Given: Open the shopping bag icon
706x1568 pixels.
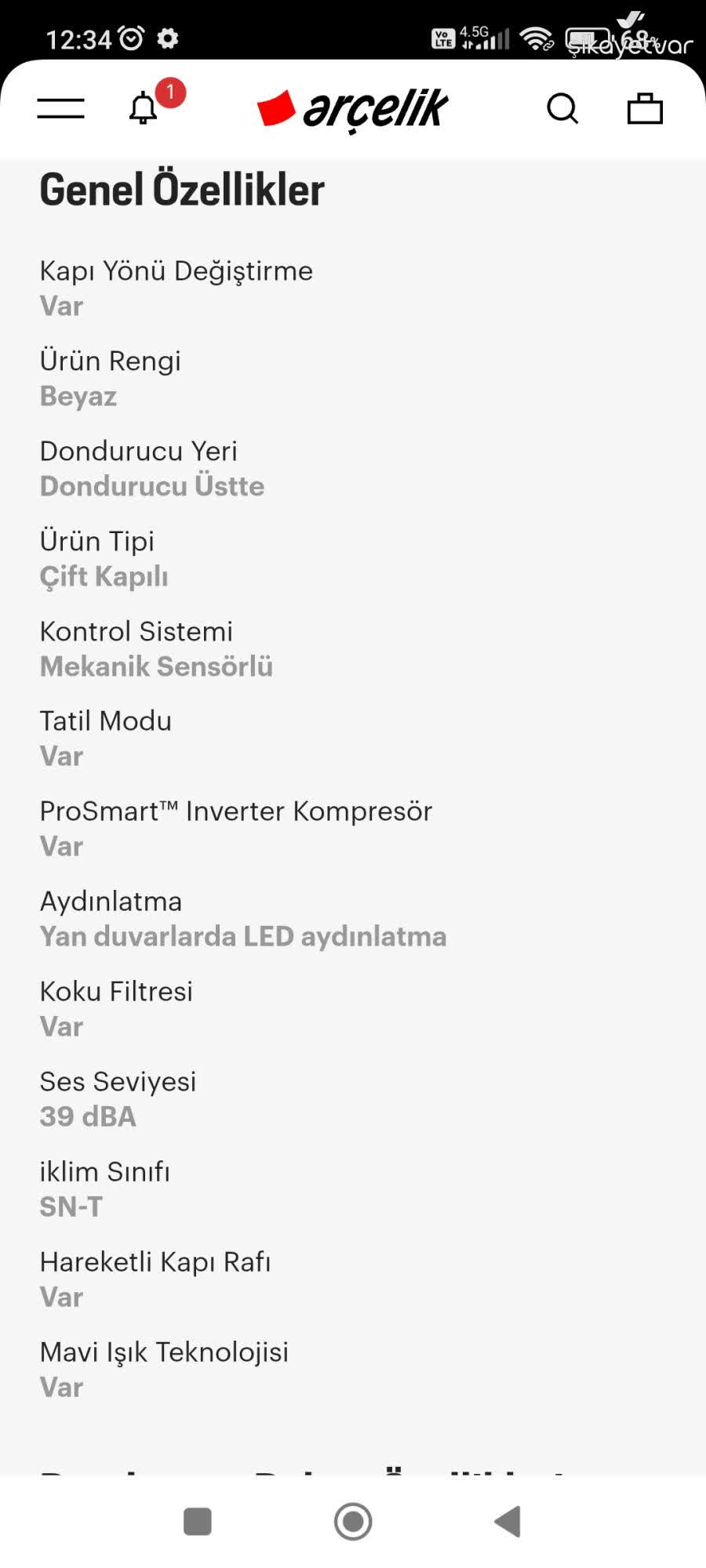Looking at the screenshot, I should (645, 108).
